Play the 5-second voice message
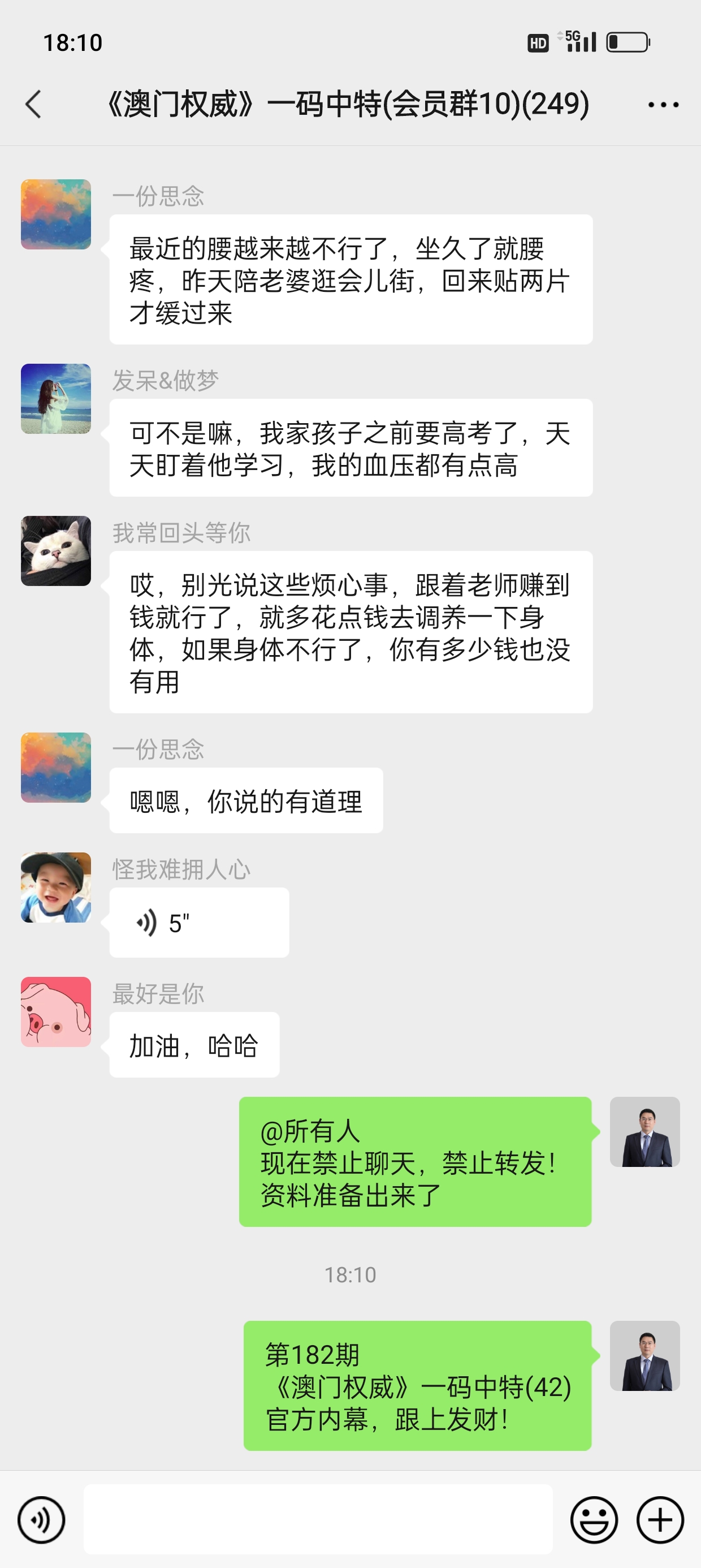Image resolution: width=701 pixels, height=1568 pixels. click(x=198, y=923)
